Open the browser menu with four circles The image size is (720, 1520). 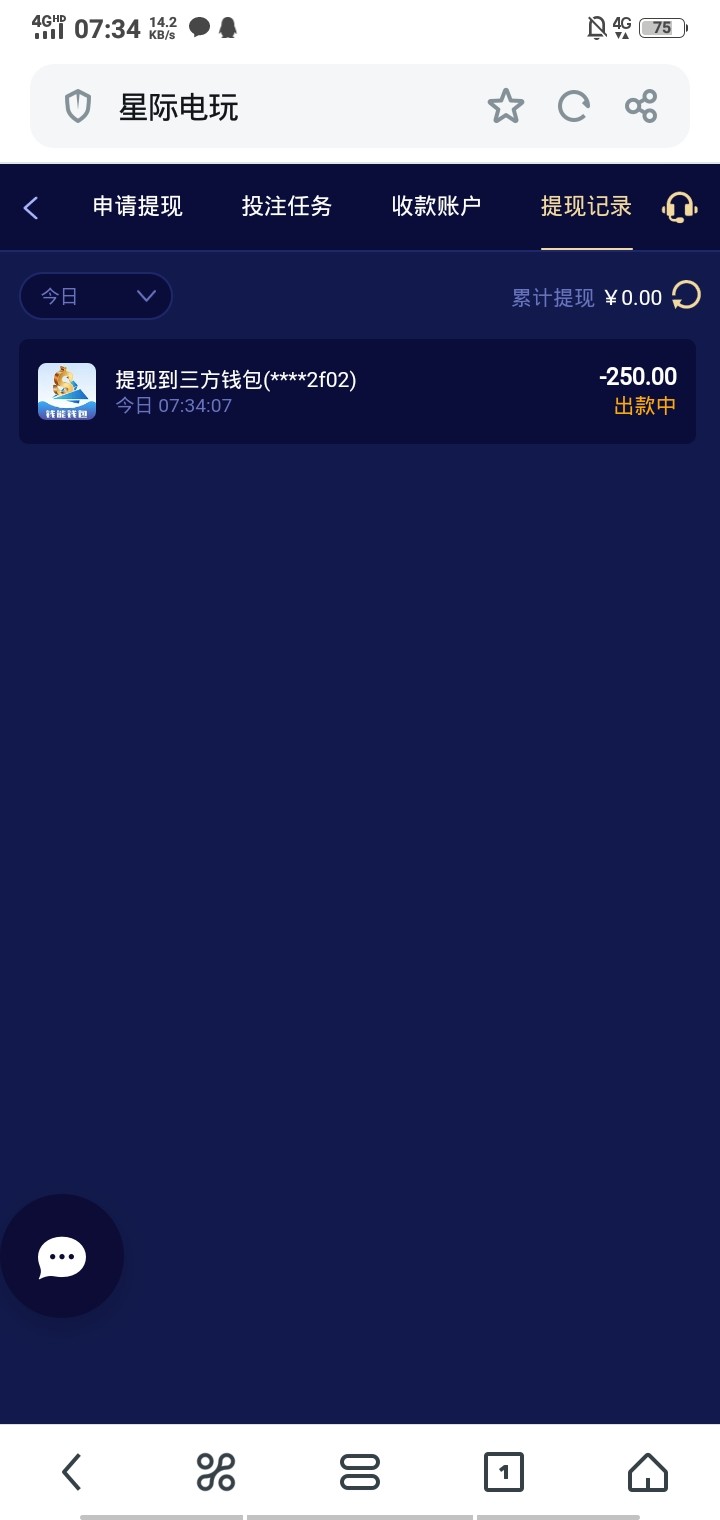click(x=215, y=1472)
